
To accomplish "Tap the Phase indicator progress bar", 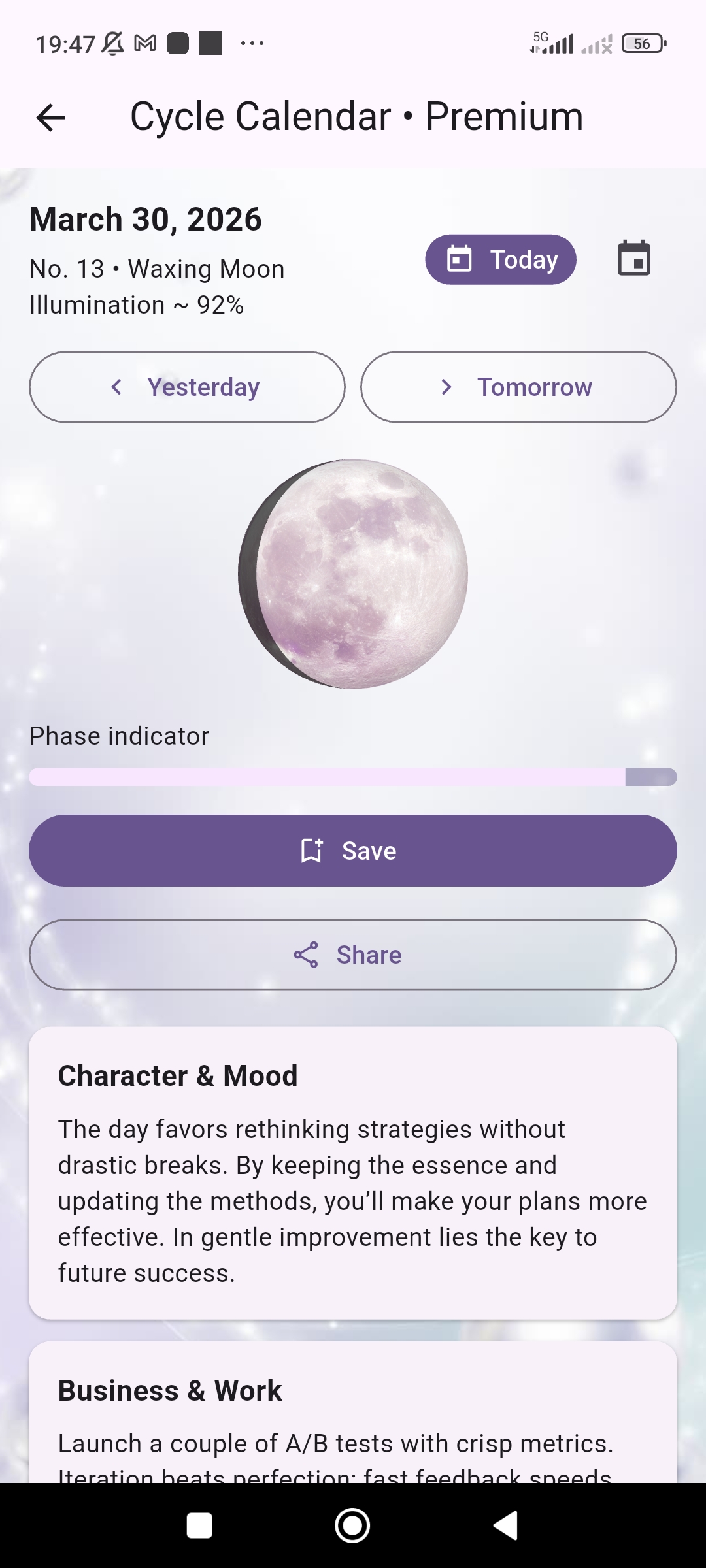I will (353, 777).
